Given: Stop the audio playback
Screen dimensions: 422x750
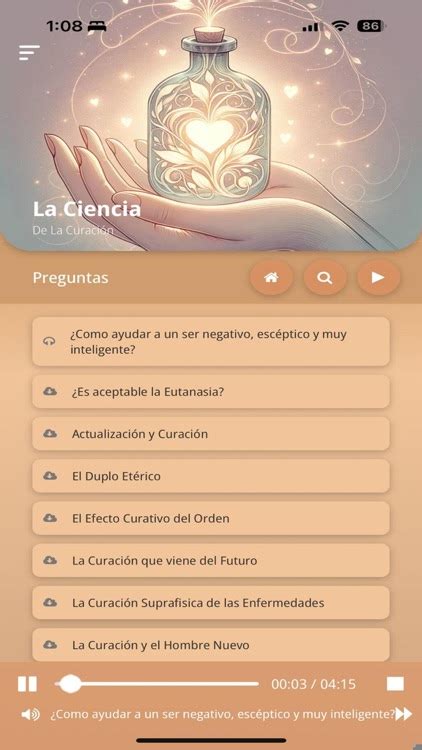Looking at the screenshot, I should click(x=395, y=684).
